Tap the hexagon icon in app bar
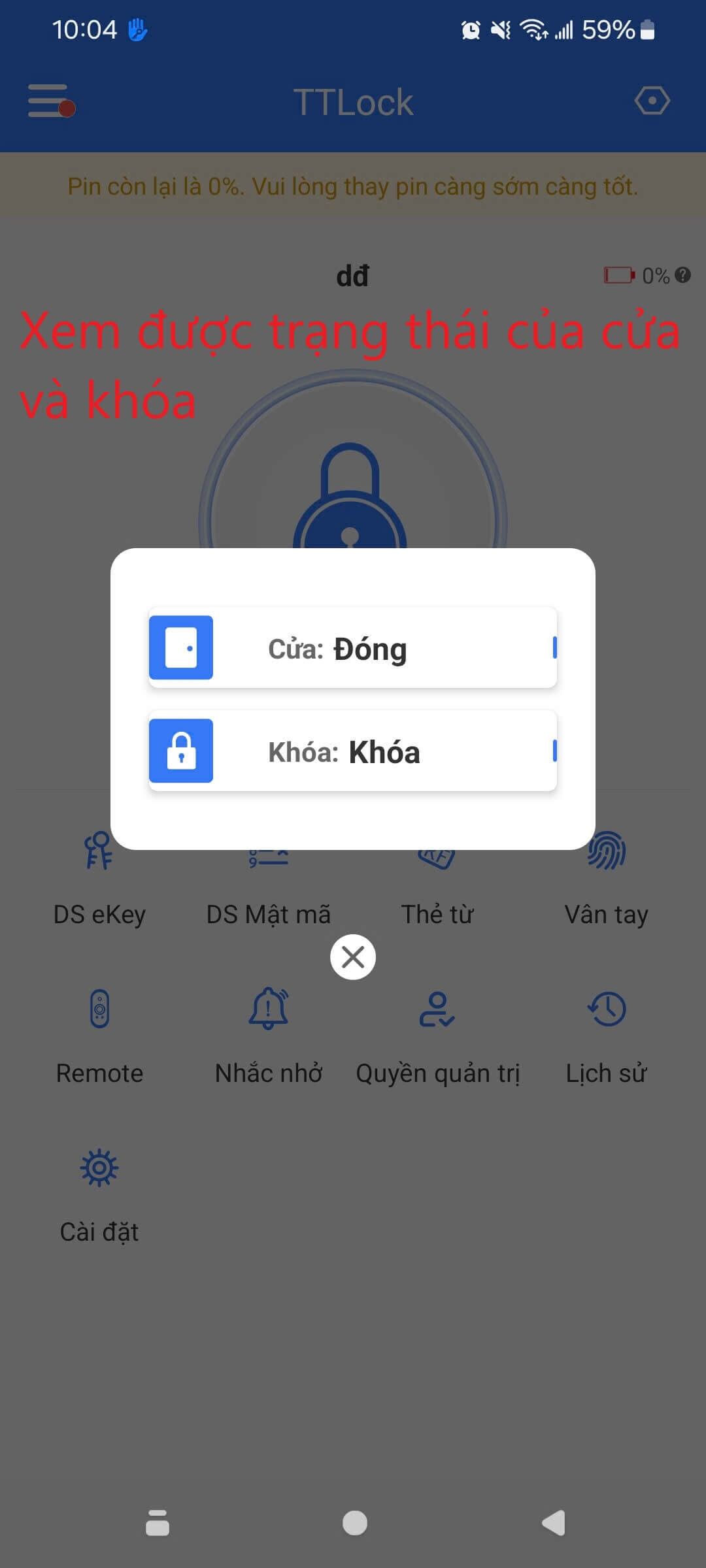The height and width of the screenshot is (1568, 706). [652, 101]
